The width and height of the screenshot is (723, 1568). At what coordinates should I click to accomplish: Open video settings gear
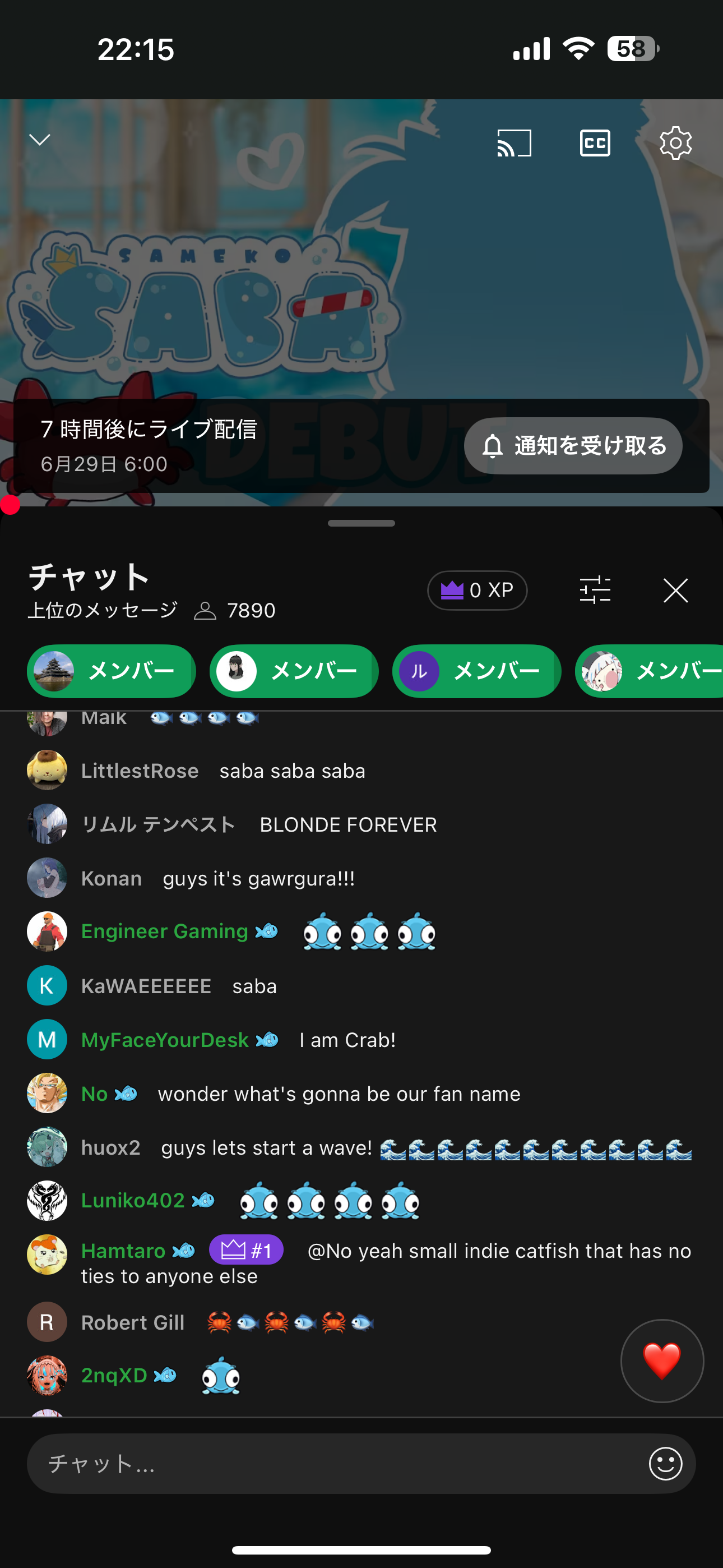(675, 143)
